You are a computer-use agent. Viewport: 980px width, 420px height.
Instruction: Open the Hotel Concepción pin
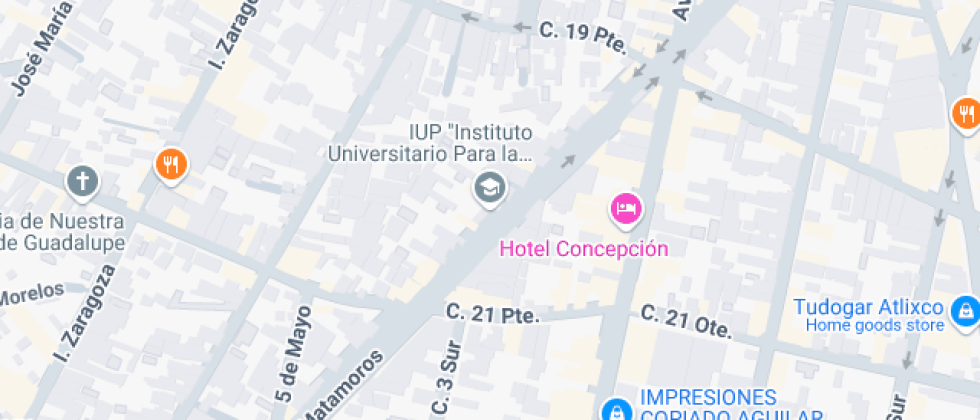(626, 208)
